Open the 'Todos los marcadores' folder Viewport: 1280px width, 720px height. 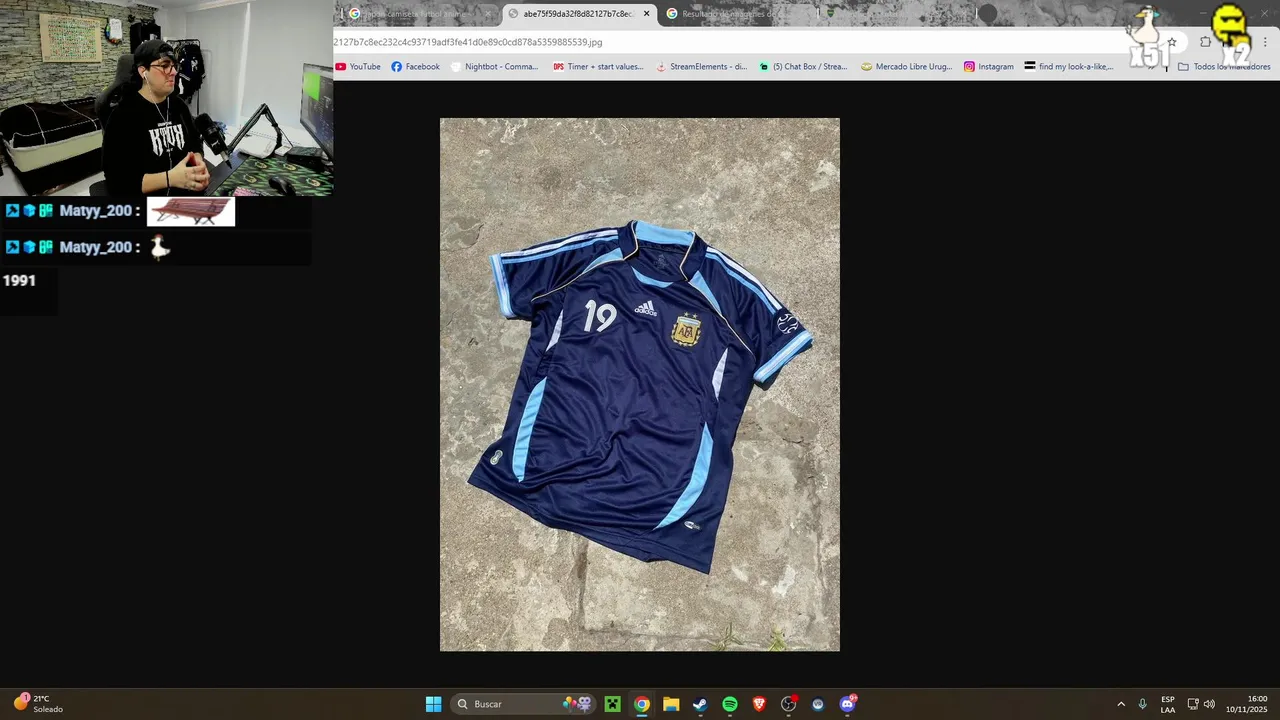(x=1224, y=67)
